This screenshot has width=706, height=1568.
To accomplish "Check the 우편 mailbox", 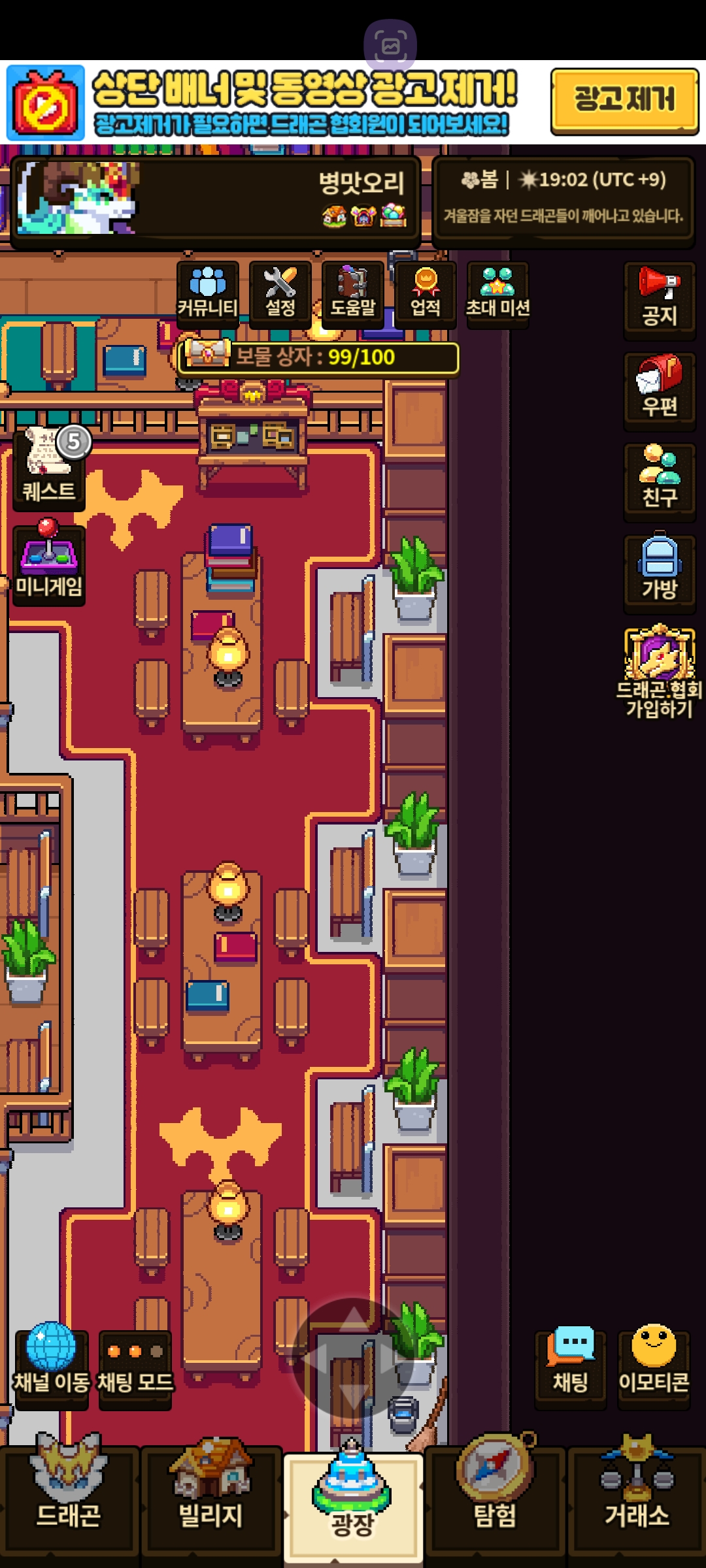I will (x=659, y=390).
